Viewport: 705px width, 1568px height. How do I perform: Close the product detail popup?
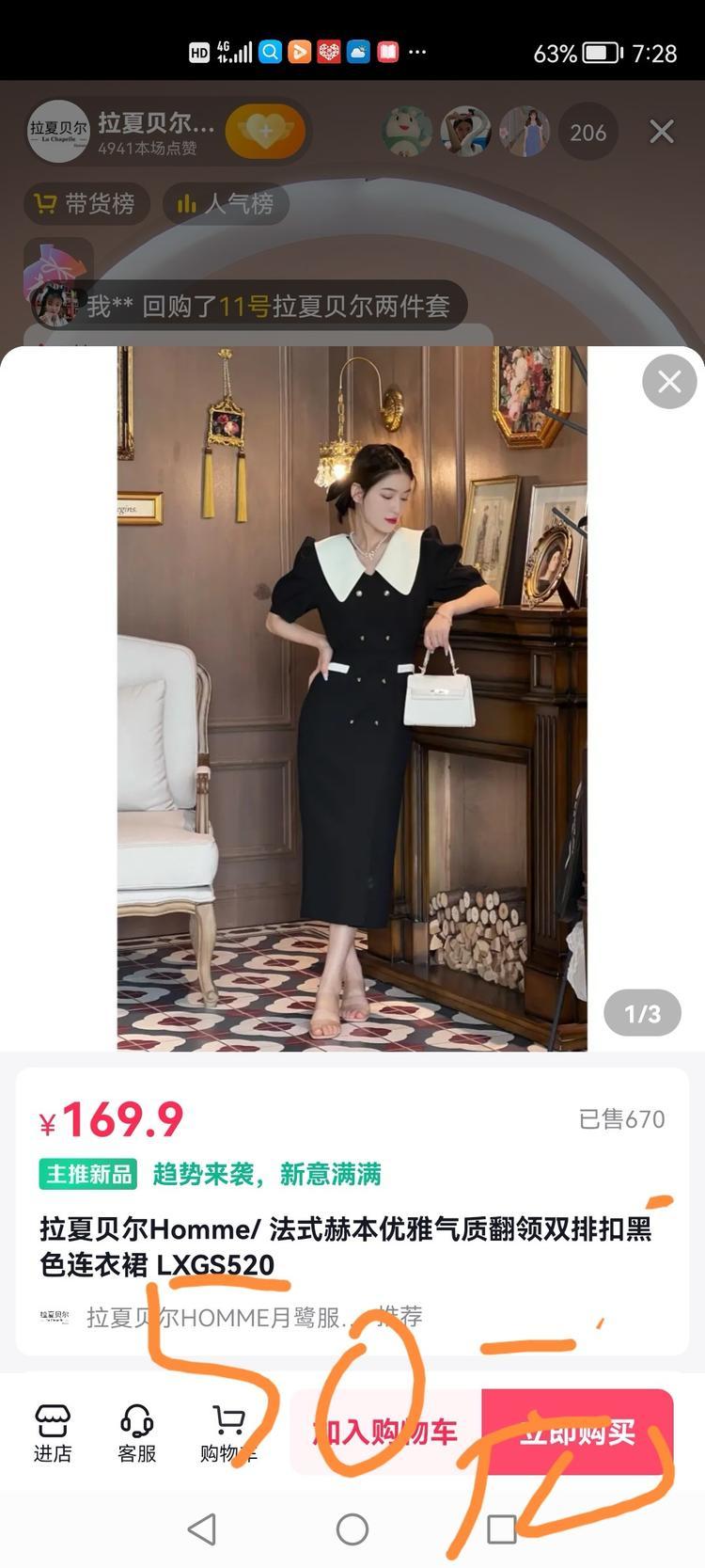pyautogui.click(x=669, y=381)
